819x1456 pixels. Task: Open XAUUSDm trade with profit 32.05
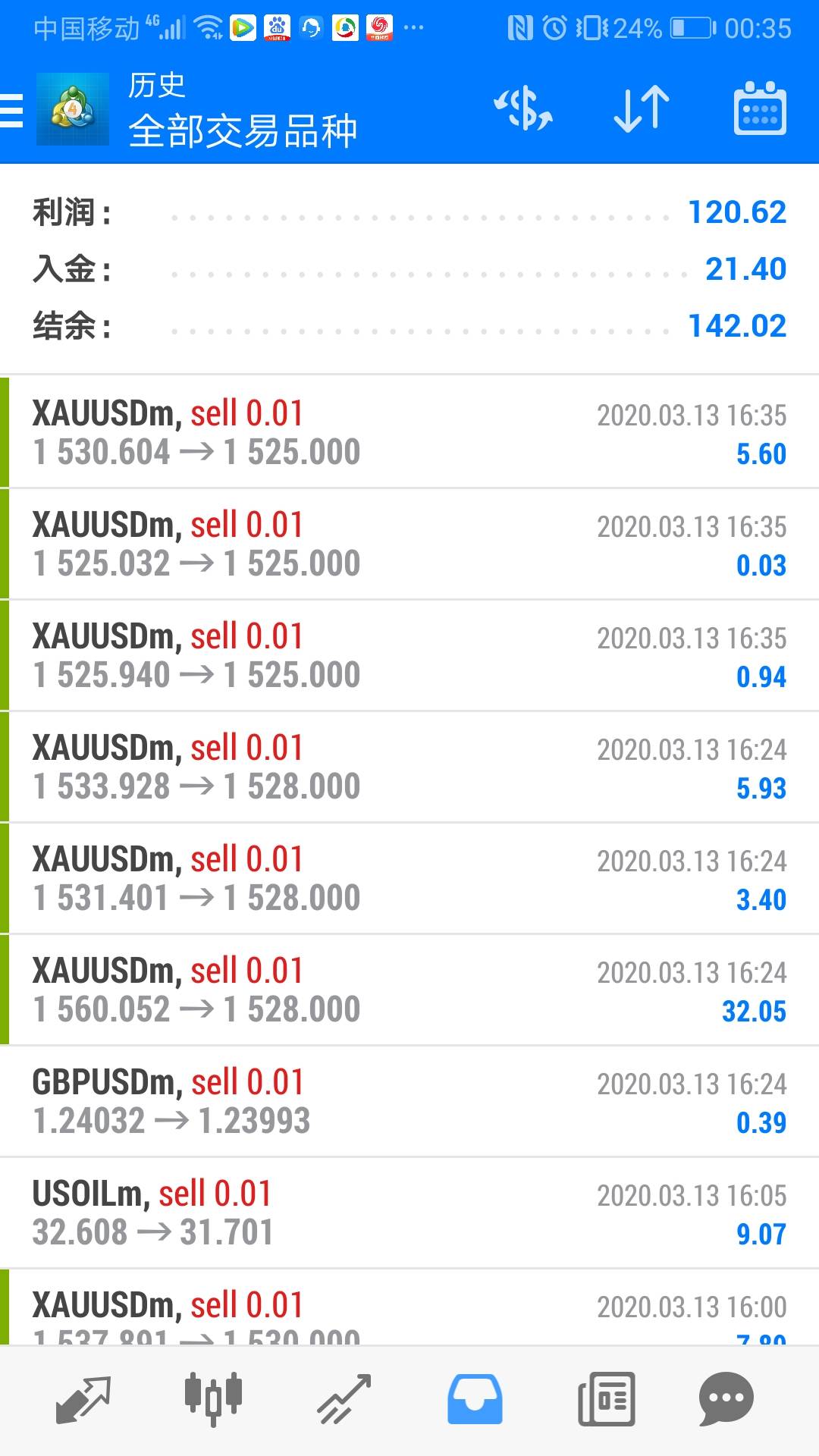(409, 990)
